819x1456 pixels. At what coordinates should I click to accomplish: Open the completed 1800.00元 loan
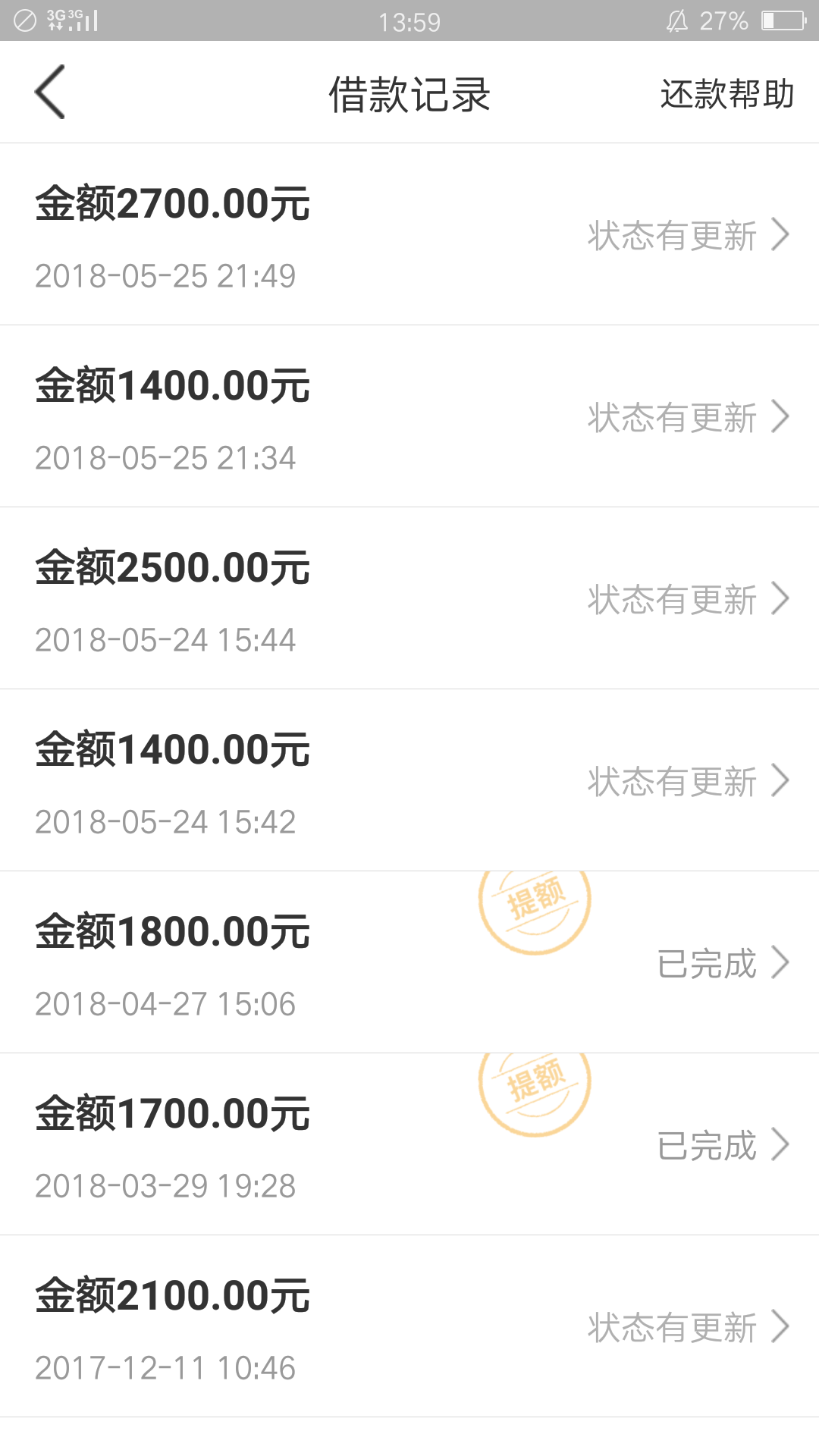(409, 962)
